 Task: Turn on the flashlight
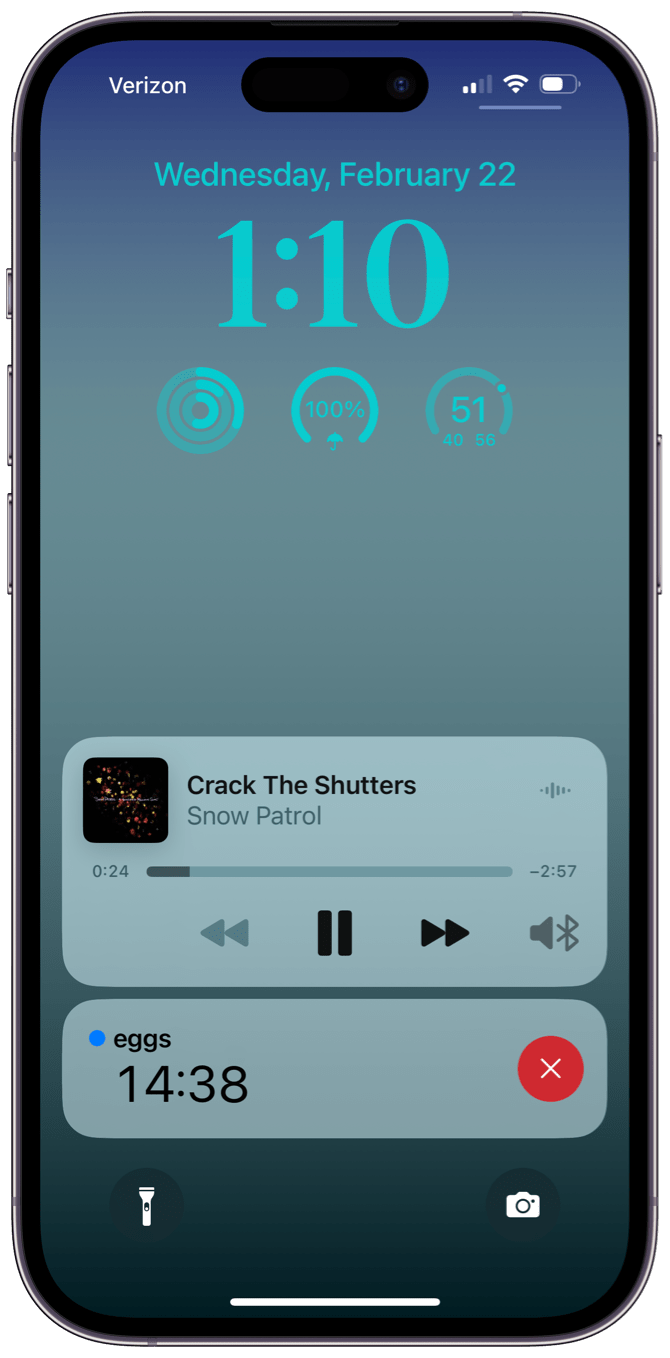[x=147, y=1205]
